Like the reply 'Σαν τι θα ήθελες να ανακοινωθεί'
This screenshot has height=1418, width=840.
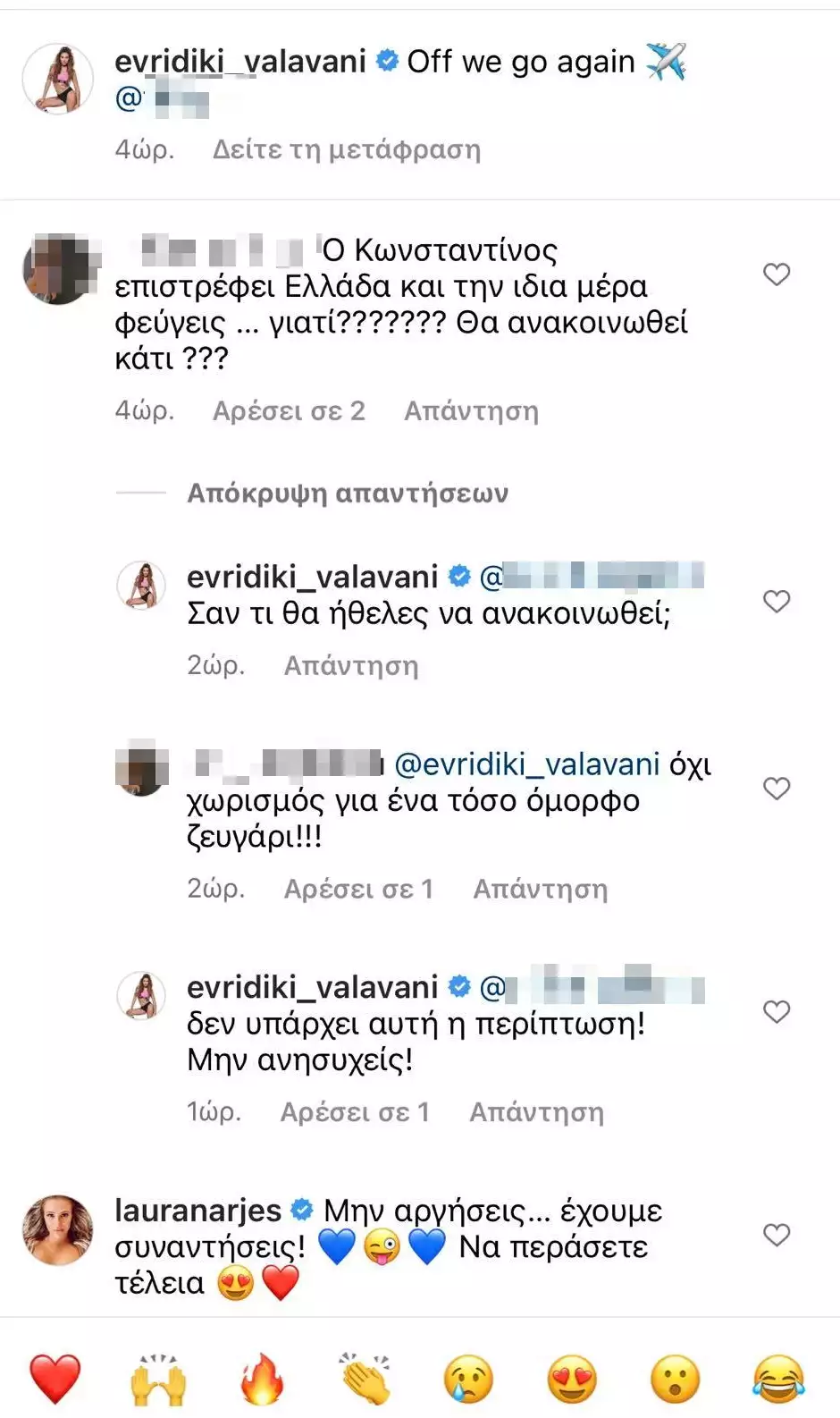tap(777, 602)
